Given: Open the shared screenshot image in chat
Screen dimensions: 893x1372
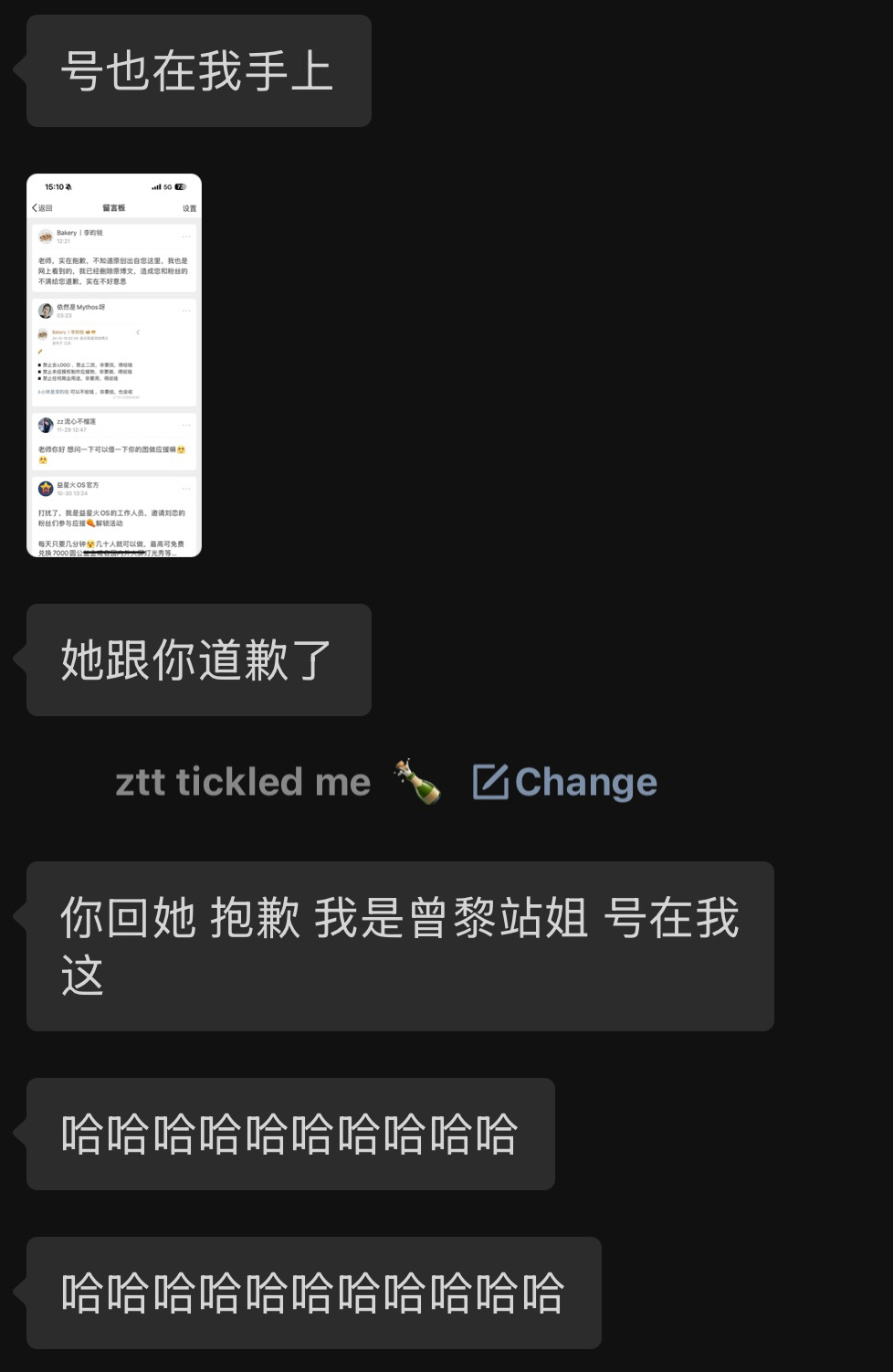Looking at the screenshot, I should pyautogui.click(x=114, y=365).
